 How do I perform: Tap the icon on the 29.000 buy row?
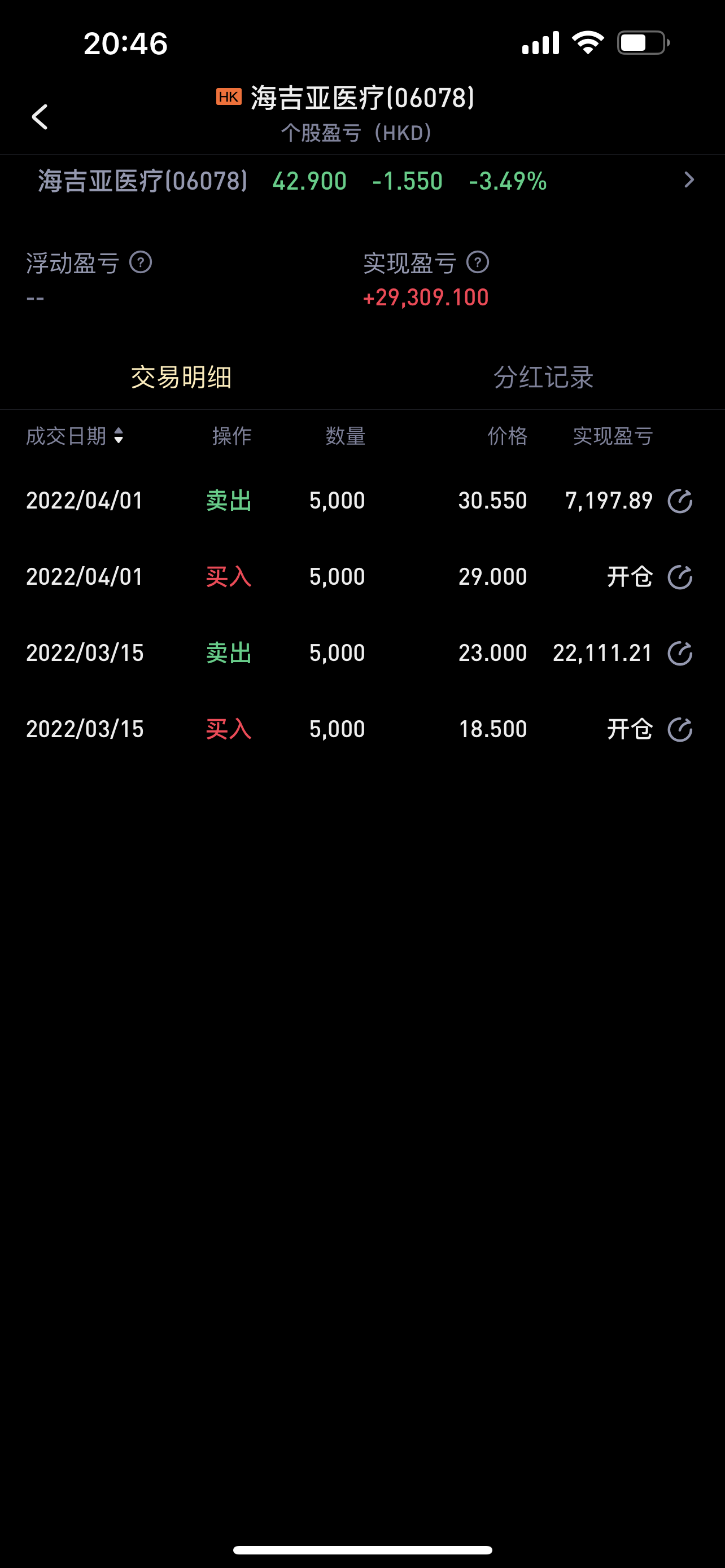pyautogui.click(x=680, y=577)
